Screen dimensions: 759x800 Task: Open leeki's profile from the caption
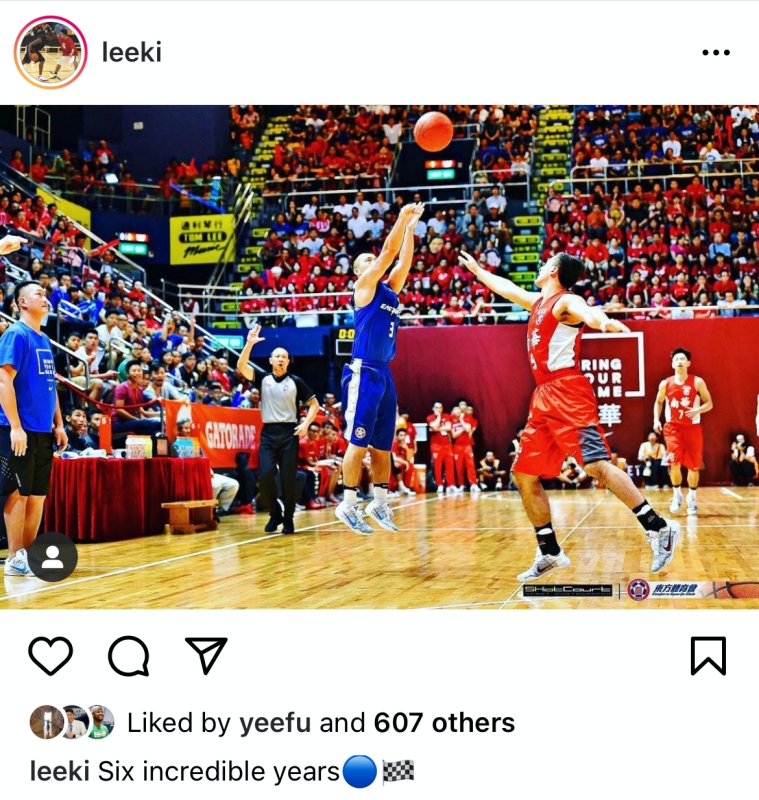tap(60, 771)
